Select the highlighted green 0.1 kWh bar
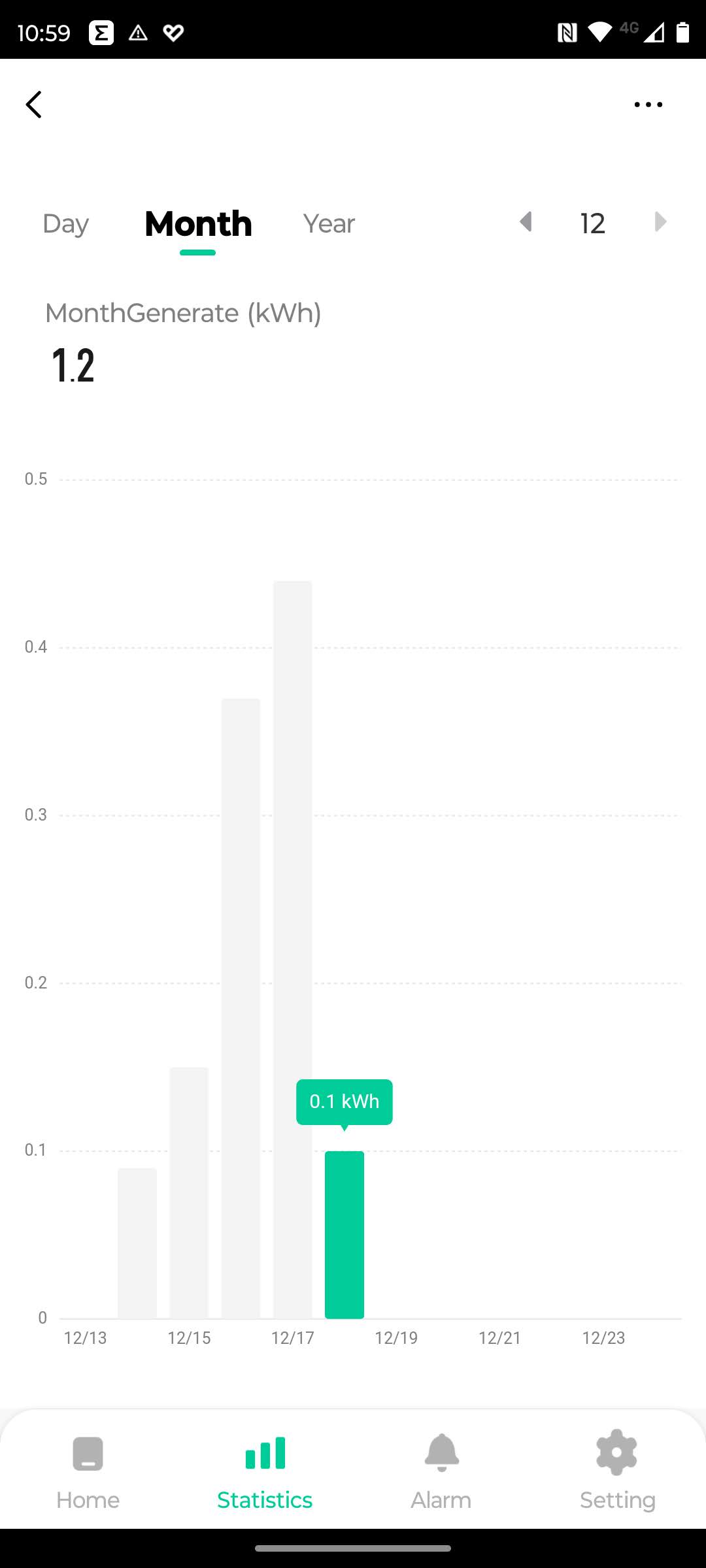This screenshot has height=1568, width=706. [345, 1235]
